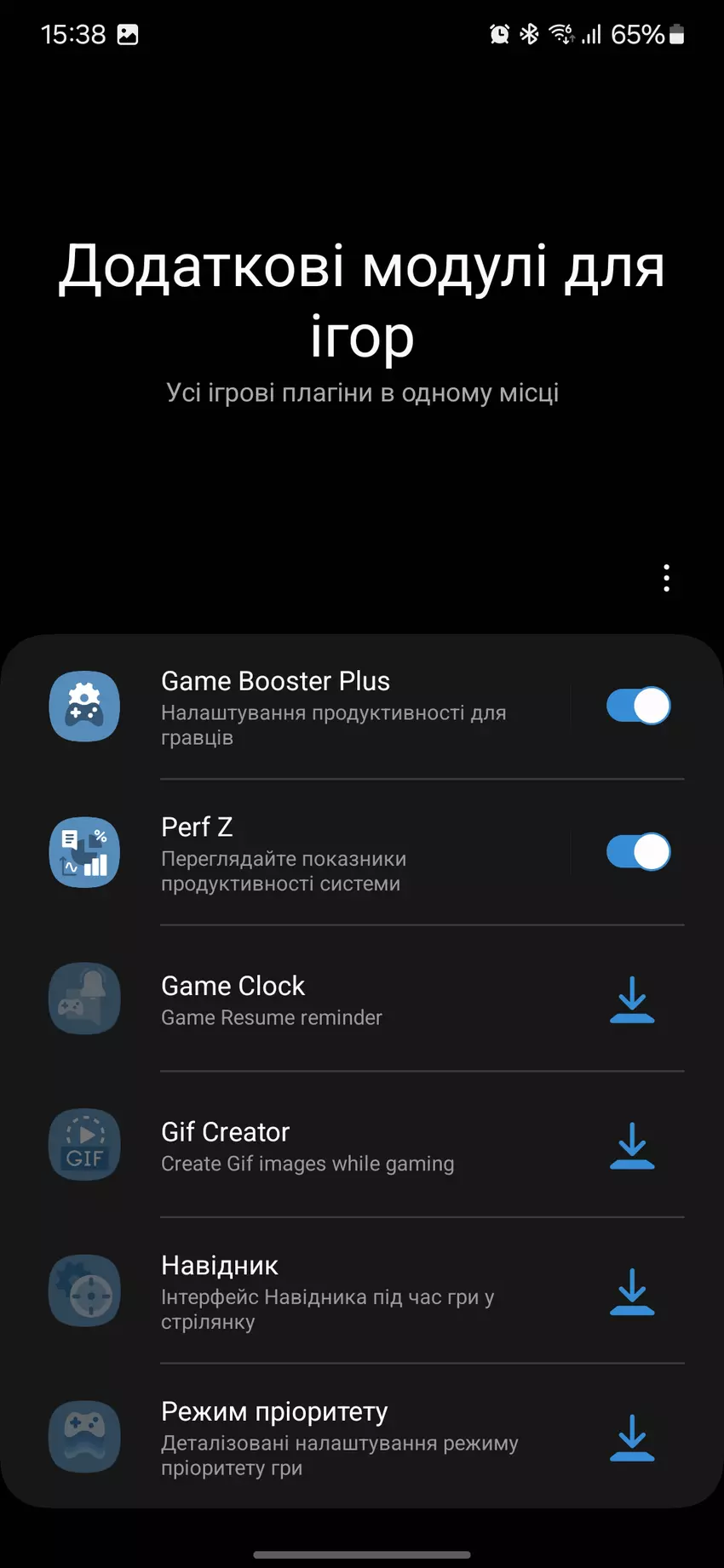The image size is (724, 1568).
Task: Download the Навідник plugin
Action: (632, 1292)
